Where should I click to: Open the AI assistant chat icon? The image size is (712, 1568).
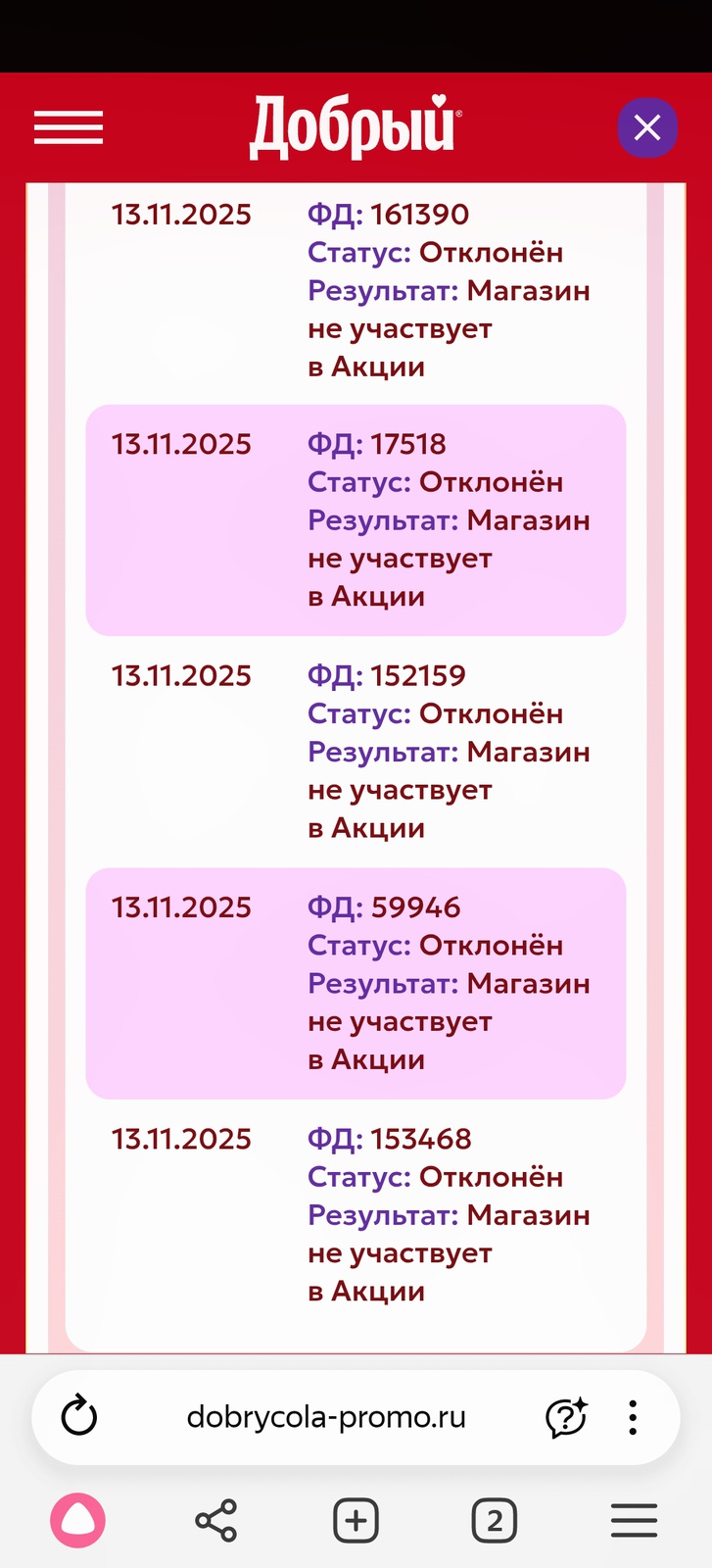pyautogui.click(x=565, y=1417)
